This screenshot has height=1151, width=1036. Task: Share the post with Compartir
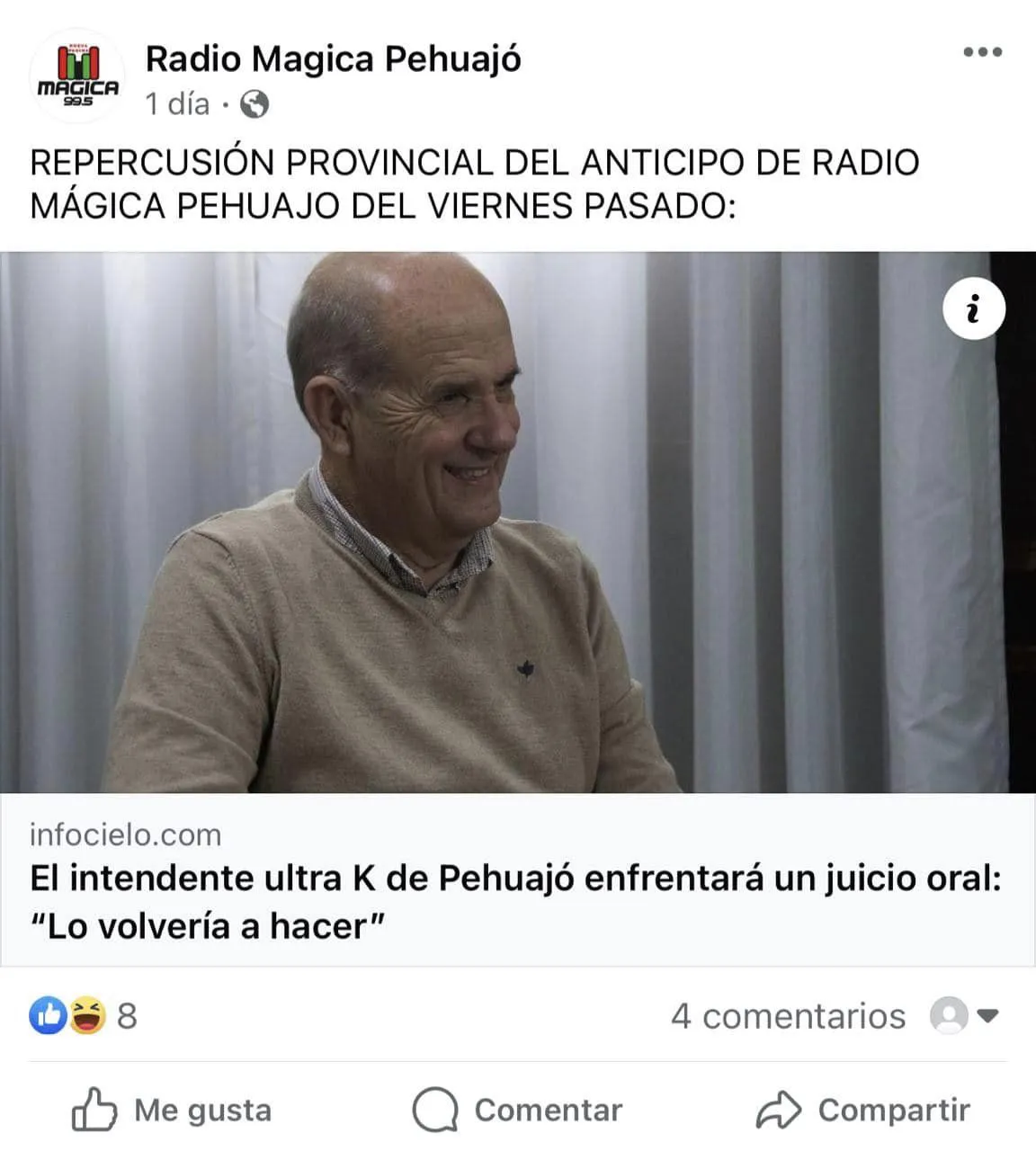click(x=863, y=1111)
